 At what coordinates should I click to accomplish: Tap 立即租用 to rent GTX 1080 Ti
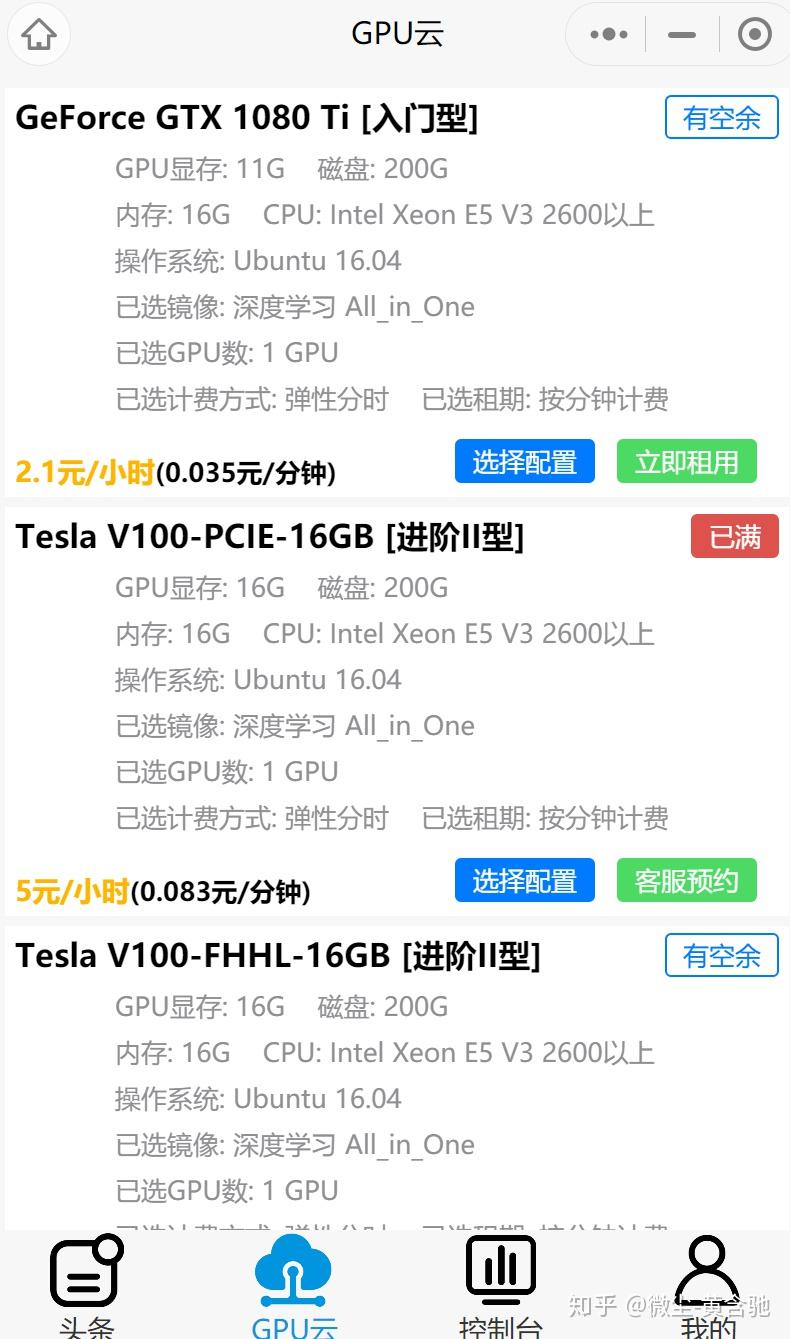(x=686, y=461)
